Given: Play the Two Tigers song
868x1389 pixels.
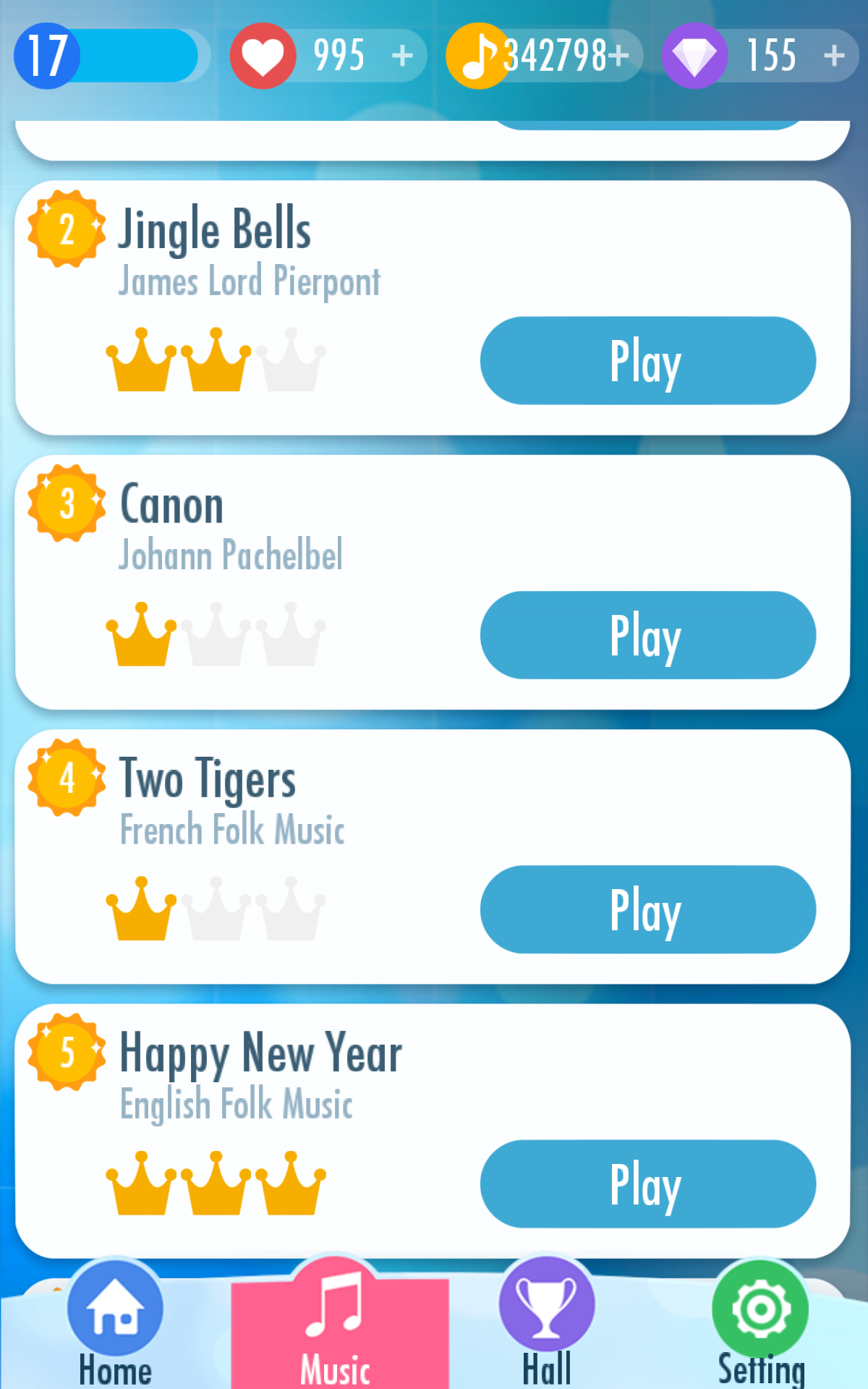Looking at the screenshot, I should (x=648, y=909).
